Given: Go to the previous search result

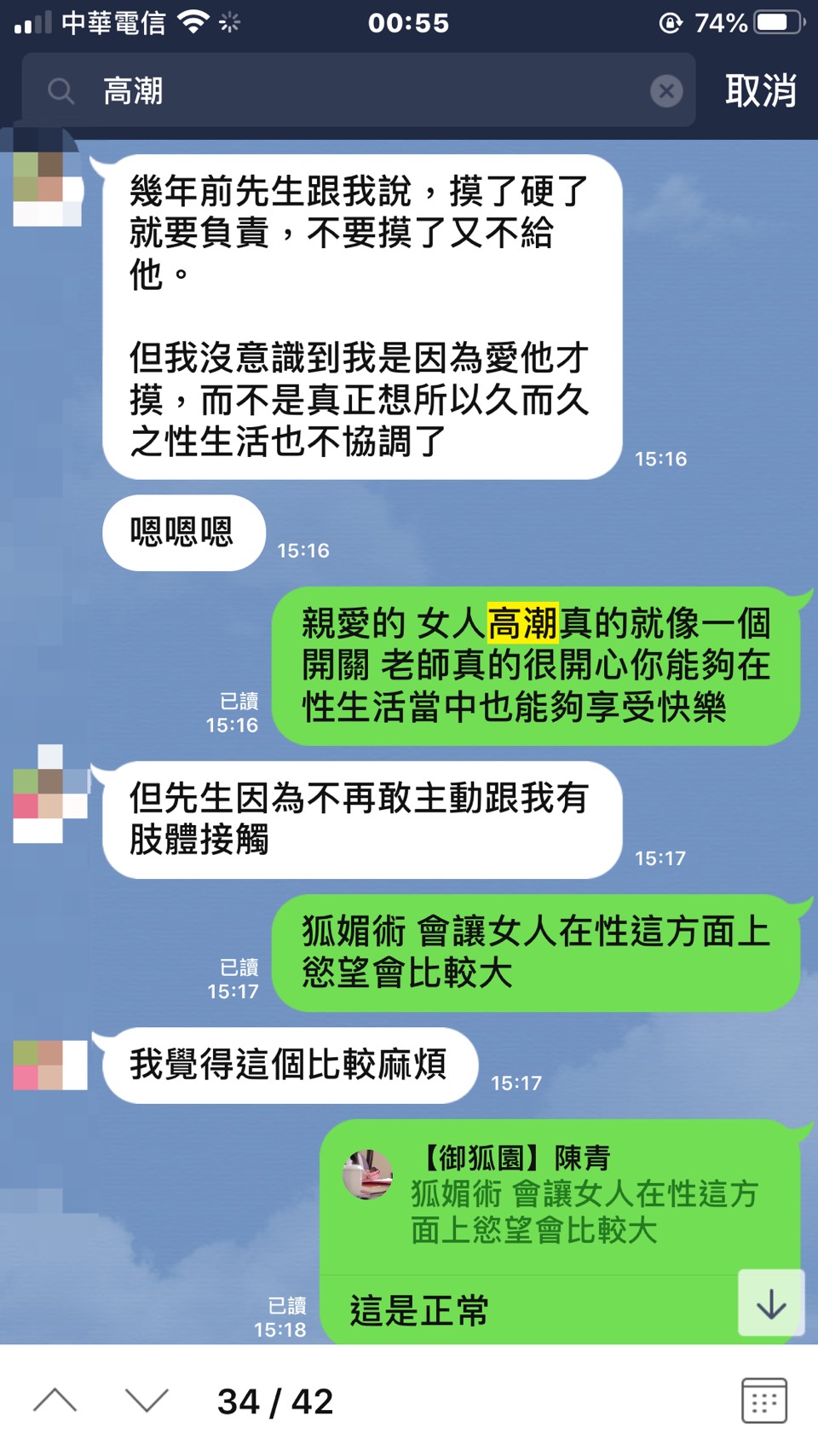Looking at the screenshot, I should [55, 1401].
